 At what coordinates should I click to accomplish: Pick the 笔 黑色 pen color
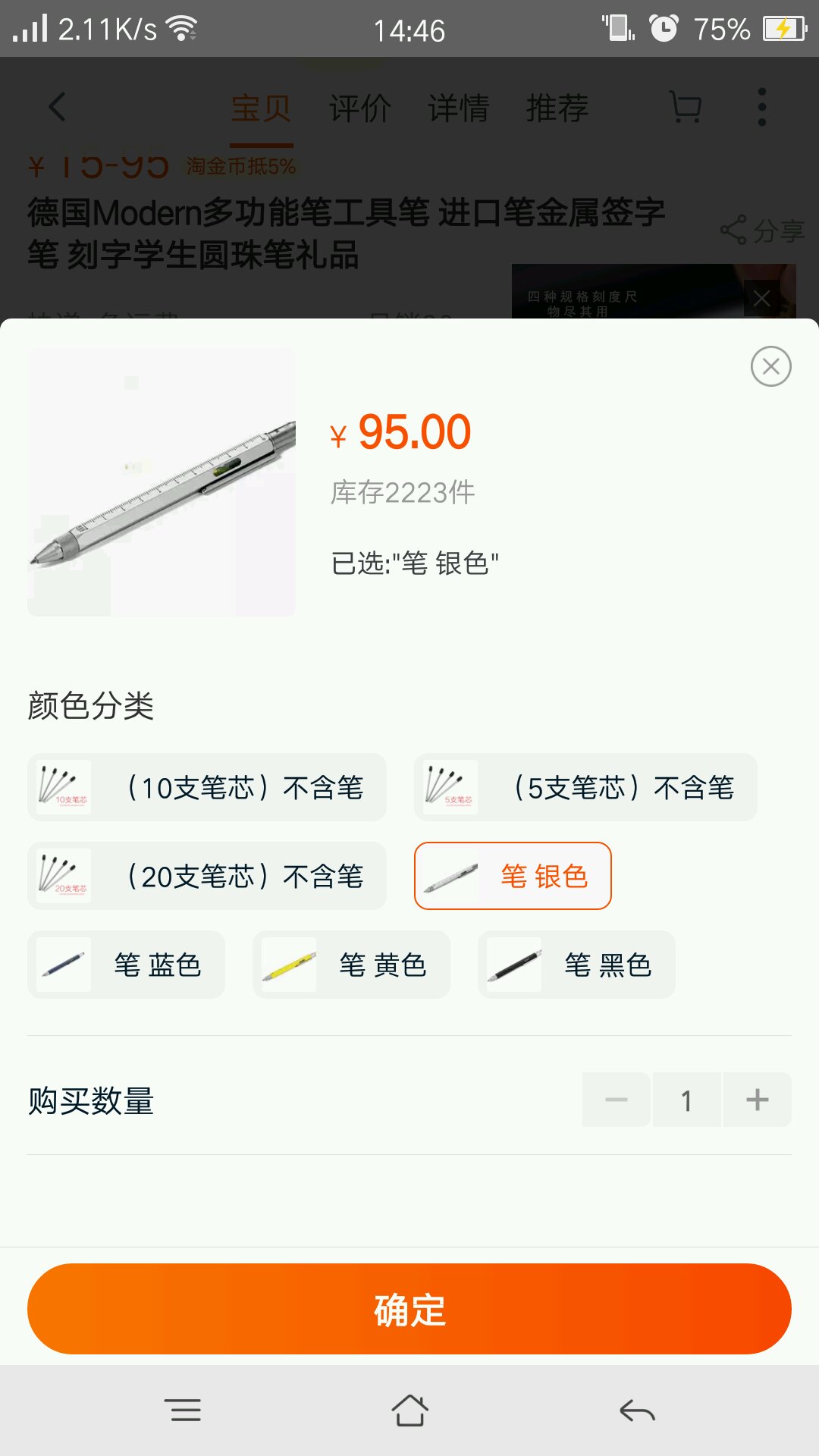pyautogui.click(x=576, y=965)
